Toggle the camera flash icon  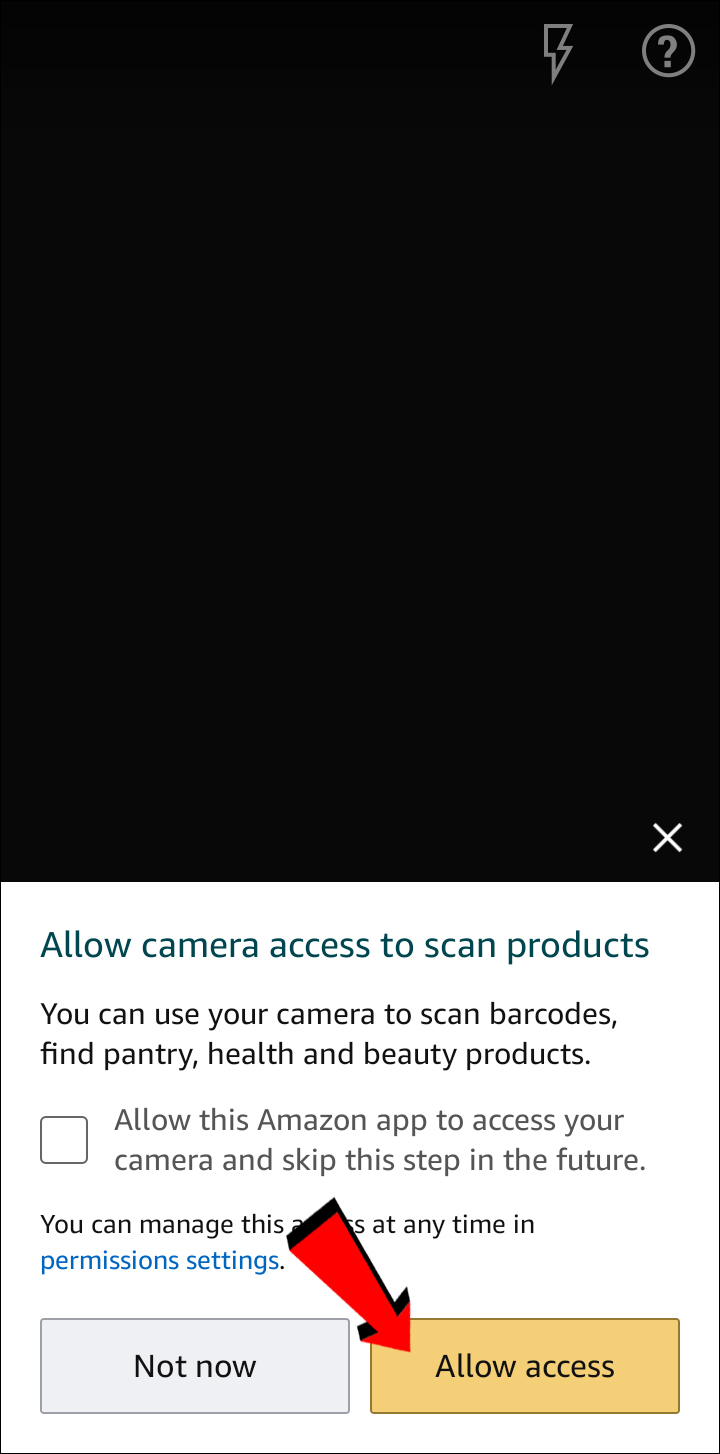pyautogui.click(x=558, y=51)
